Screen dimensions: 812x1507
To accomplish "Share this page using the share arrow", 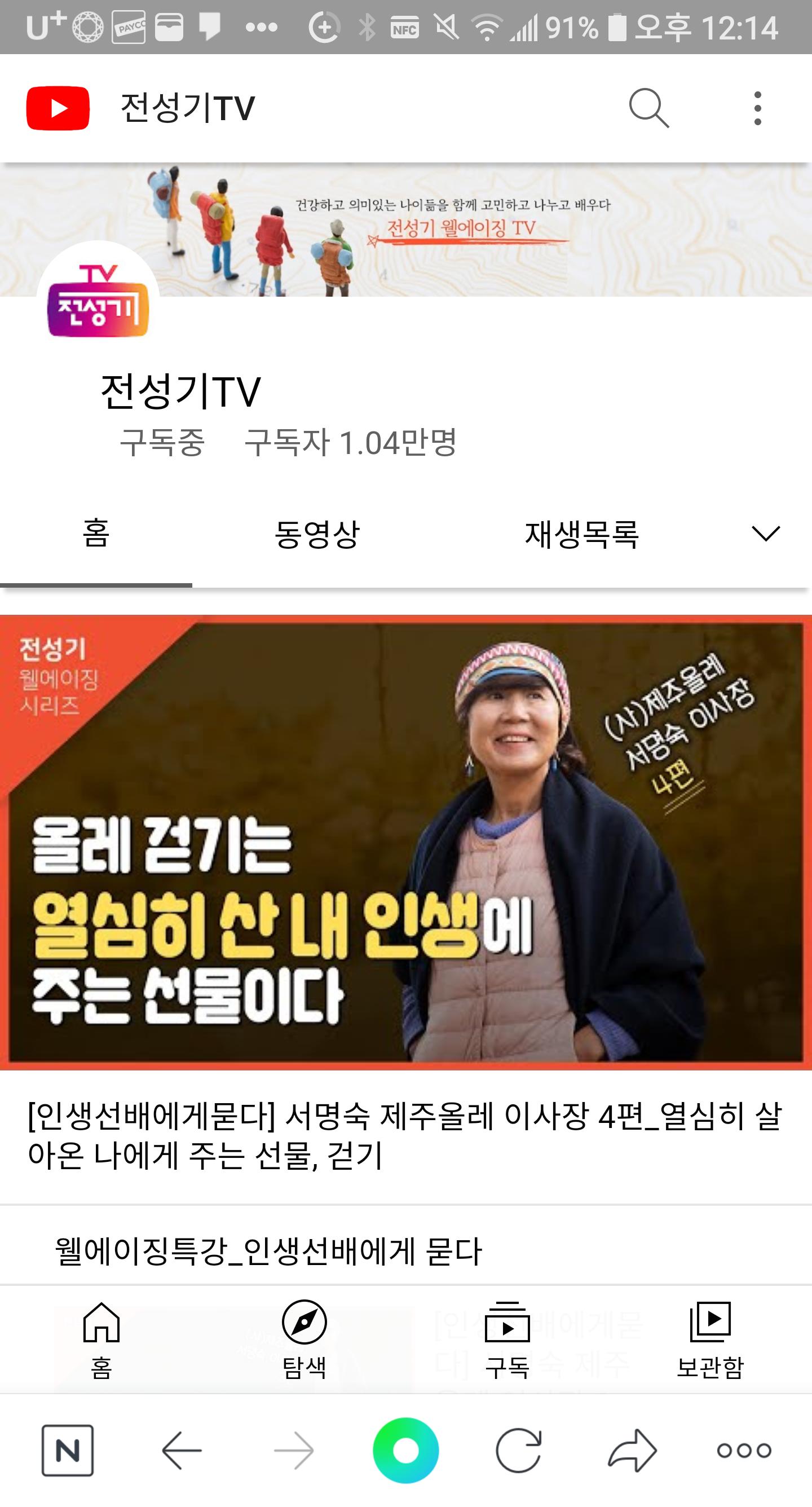I will coord(632,1450).
